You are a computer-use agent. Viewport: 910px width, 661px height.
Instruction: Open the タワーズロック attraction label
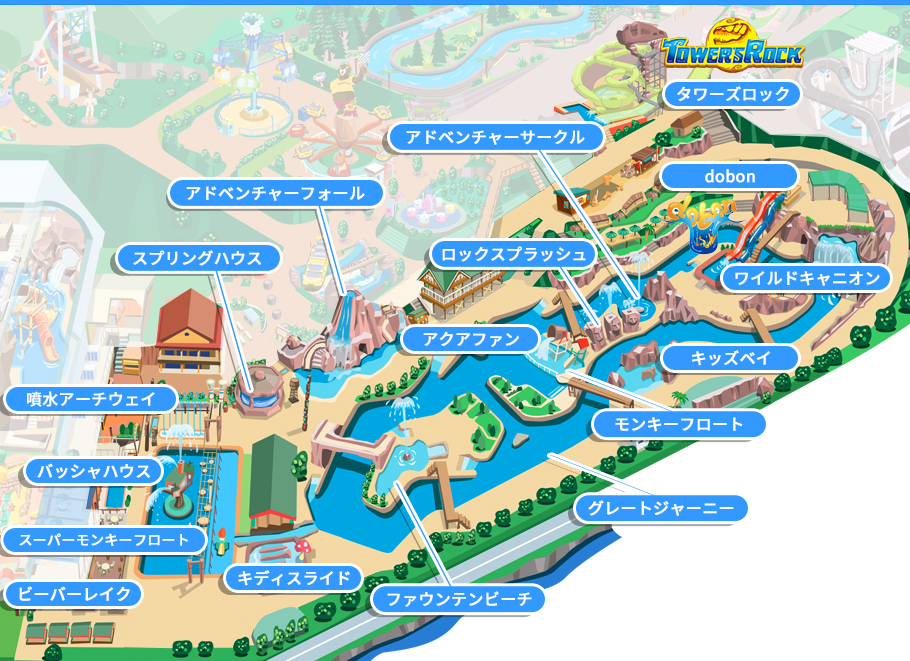point(733,95)
